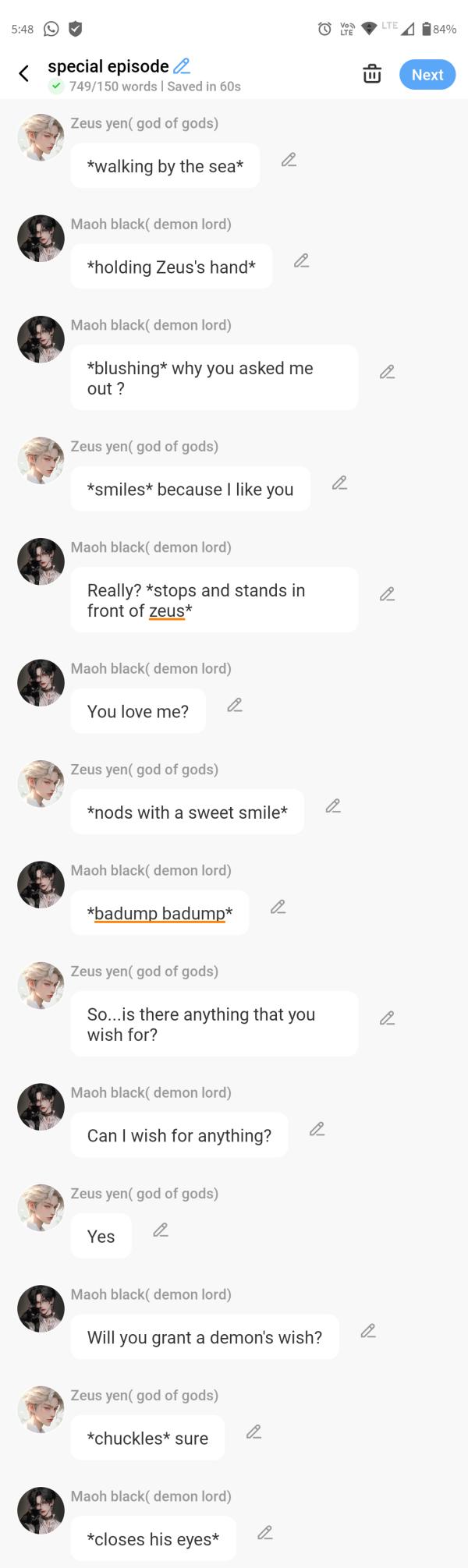
Task: Tap the Next button
Action: pos(427,75)
